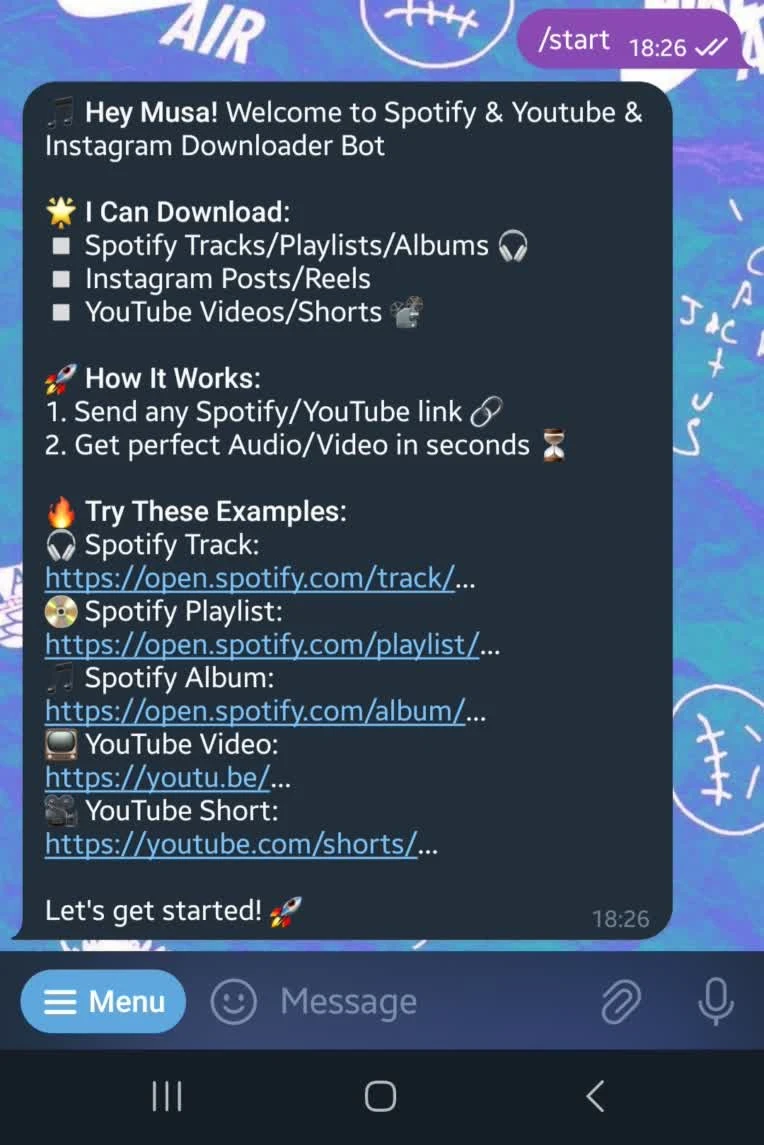The image size is (764, 1145).
Task: Open the Spotify playlist example link
Action: [262, 645]
